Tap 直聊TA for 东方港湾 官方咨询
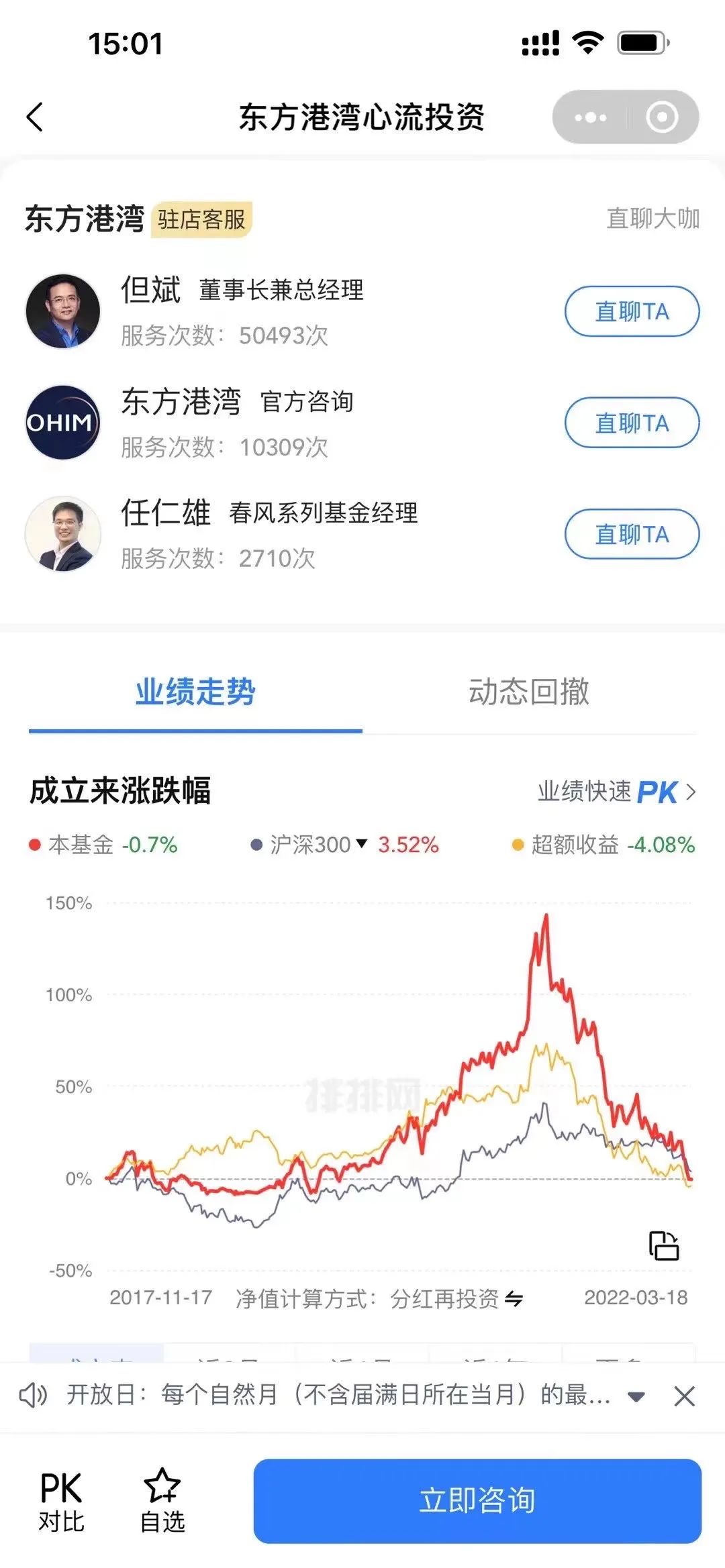 point(632,423)
